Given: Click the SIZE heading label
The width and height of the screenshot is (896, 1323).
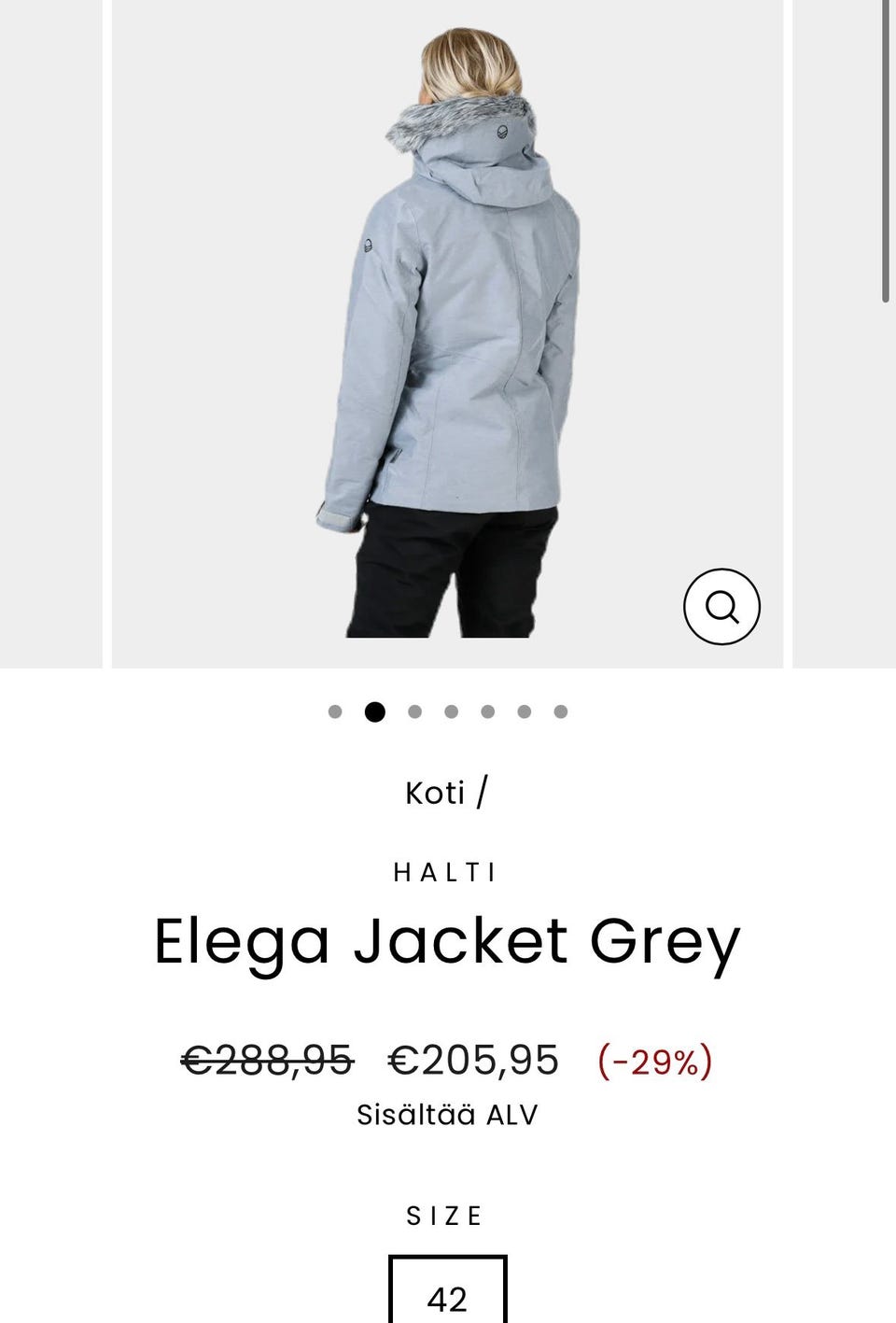Looking at the screenshot, I should (443, 1215).
